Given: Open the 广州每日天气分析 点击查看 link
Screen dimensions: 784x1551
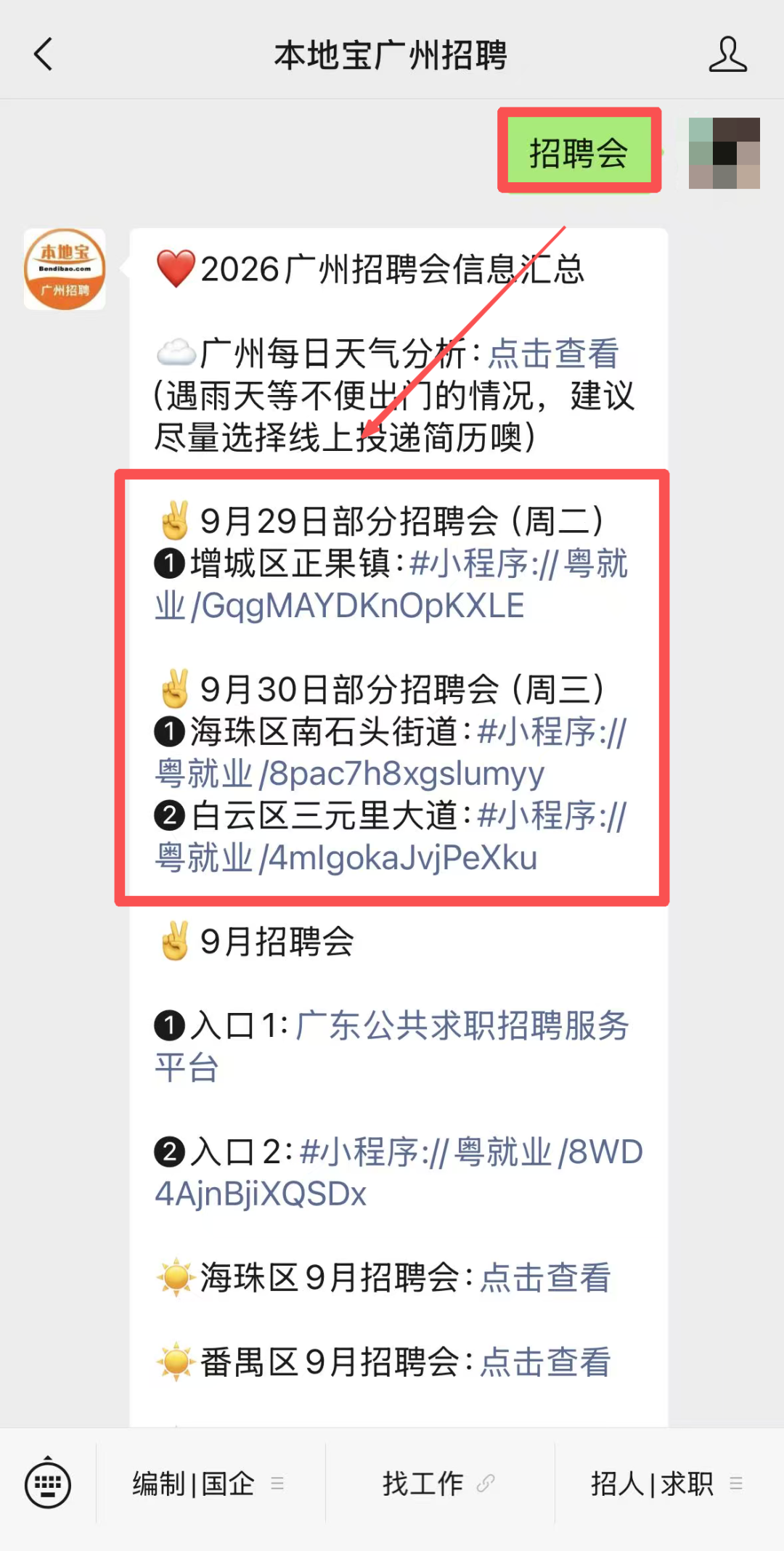Looking at the screenshot, I should click(553, 354).
